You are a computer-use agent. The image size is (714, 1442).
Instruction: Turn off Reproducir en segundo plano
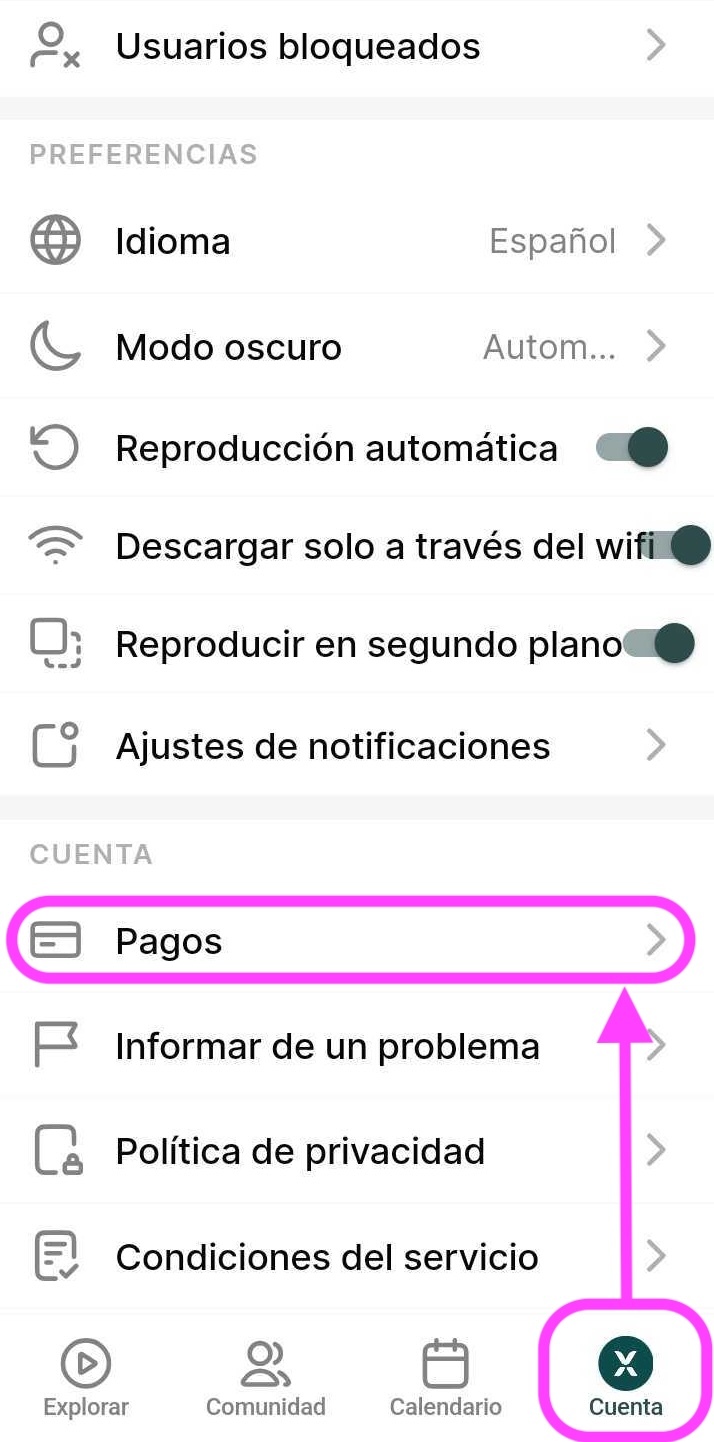(x=662, y=644)
